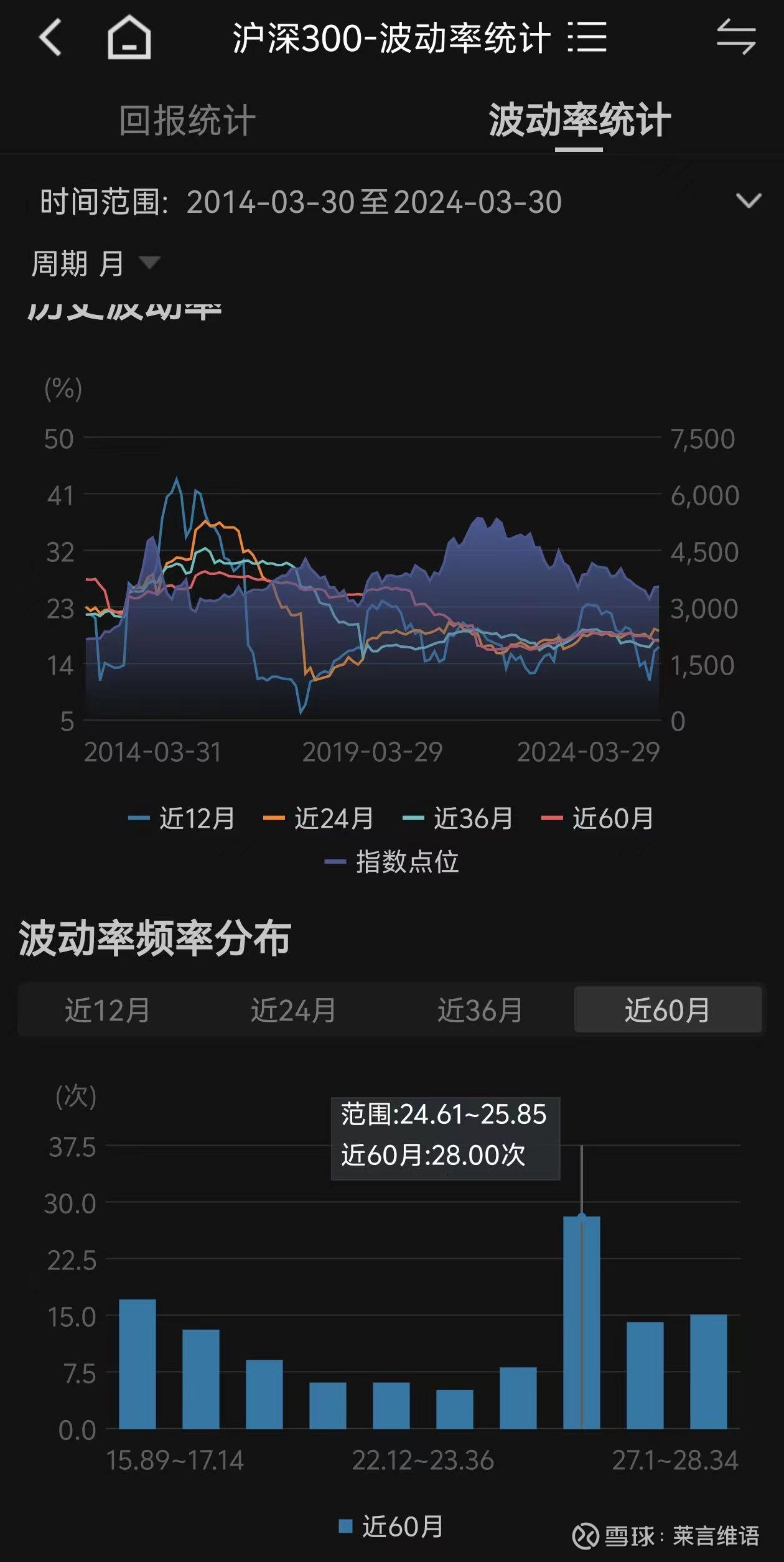This screenshot has width=784, height=1562.
Task: Tap the 15.89~17.14 histogram bar
Action: 138,1365
